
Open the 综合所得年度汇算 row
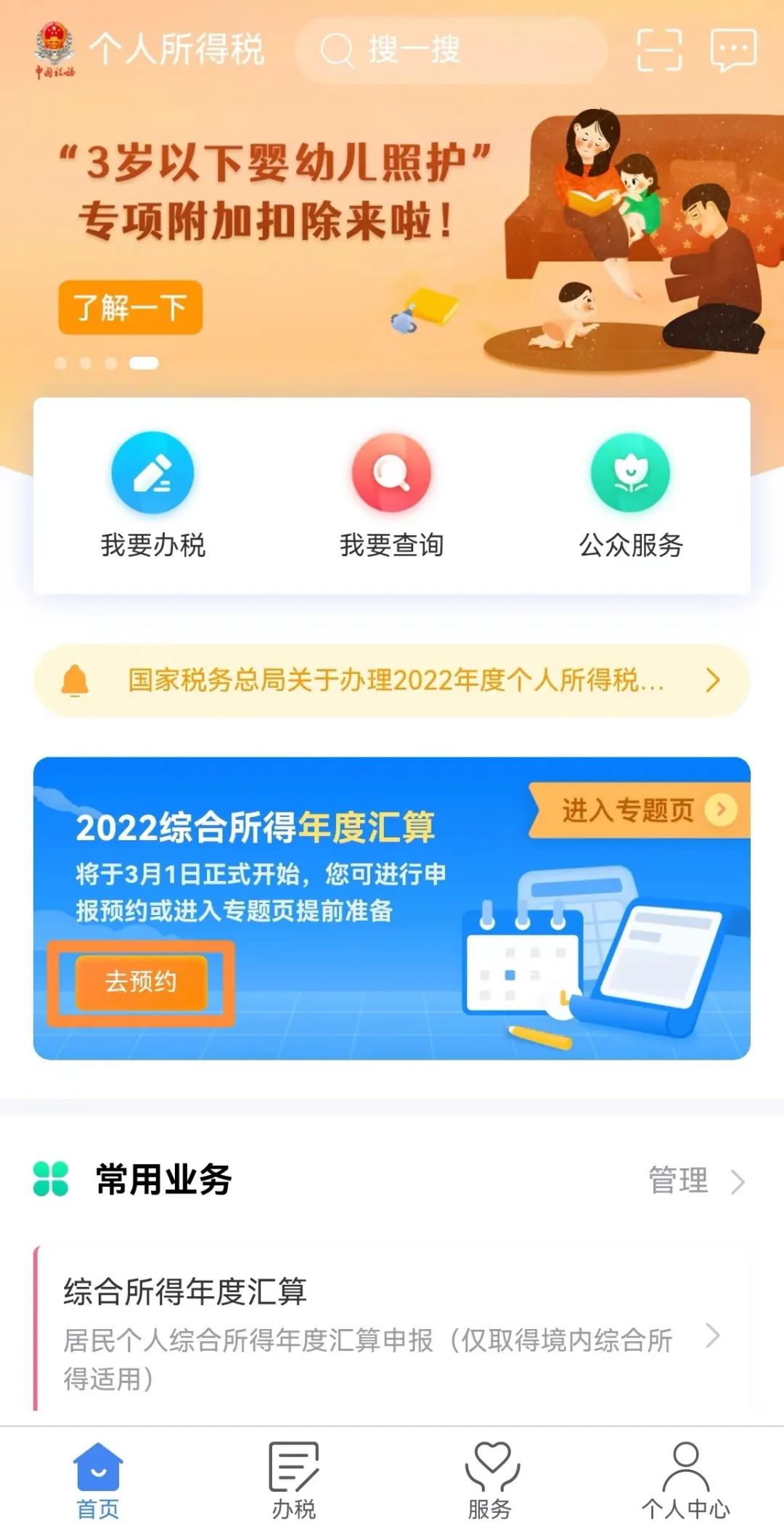tap(392, 1329)
